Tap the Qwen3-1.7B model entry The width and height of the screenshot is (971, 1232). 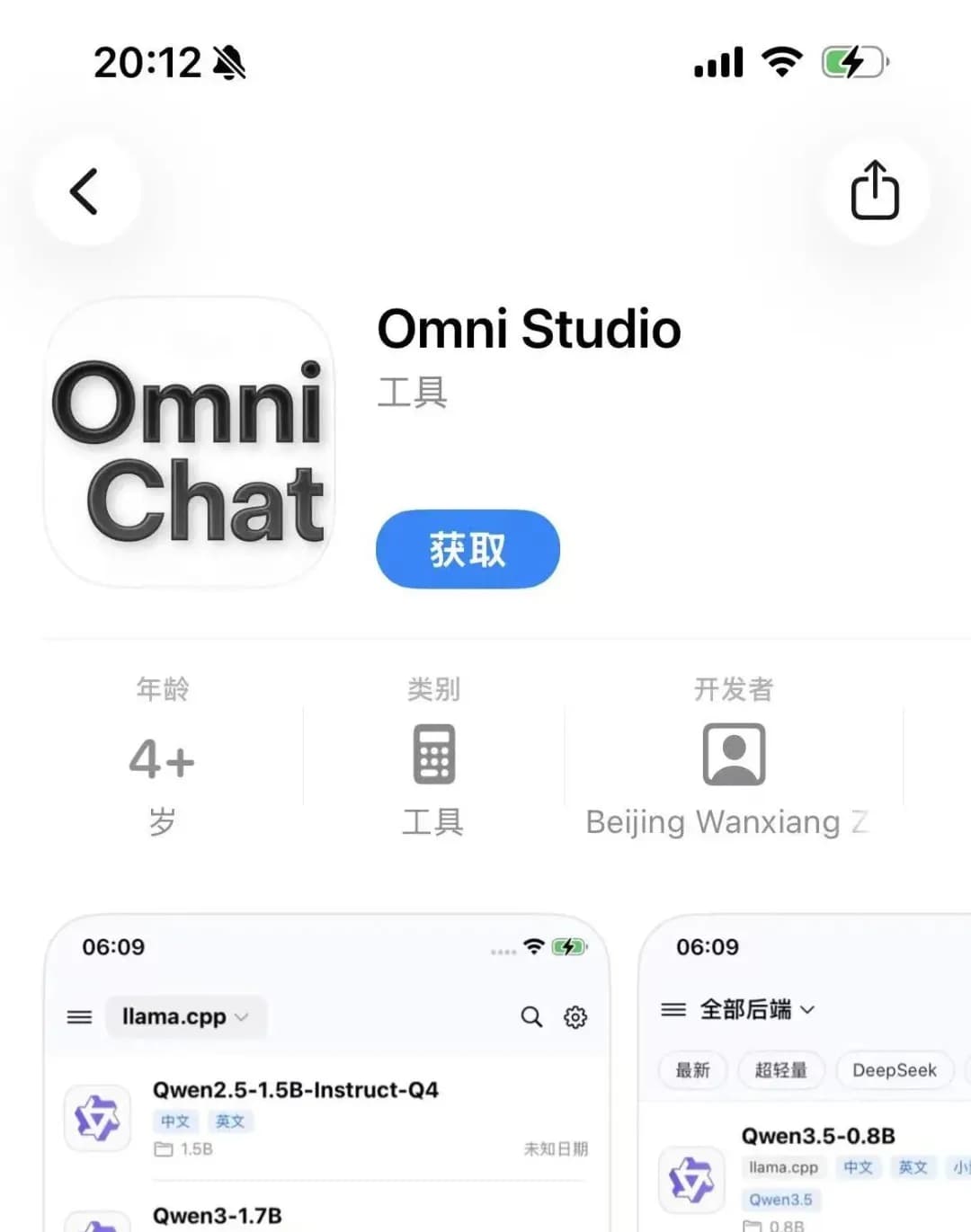click(x=216, y=1216)
